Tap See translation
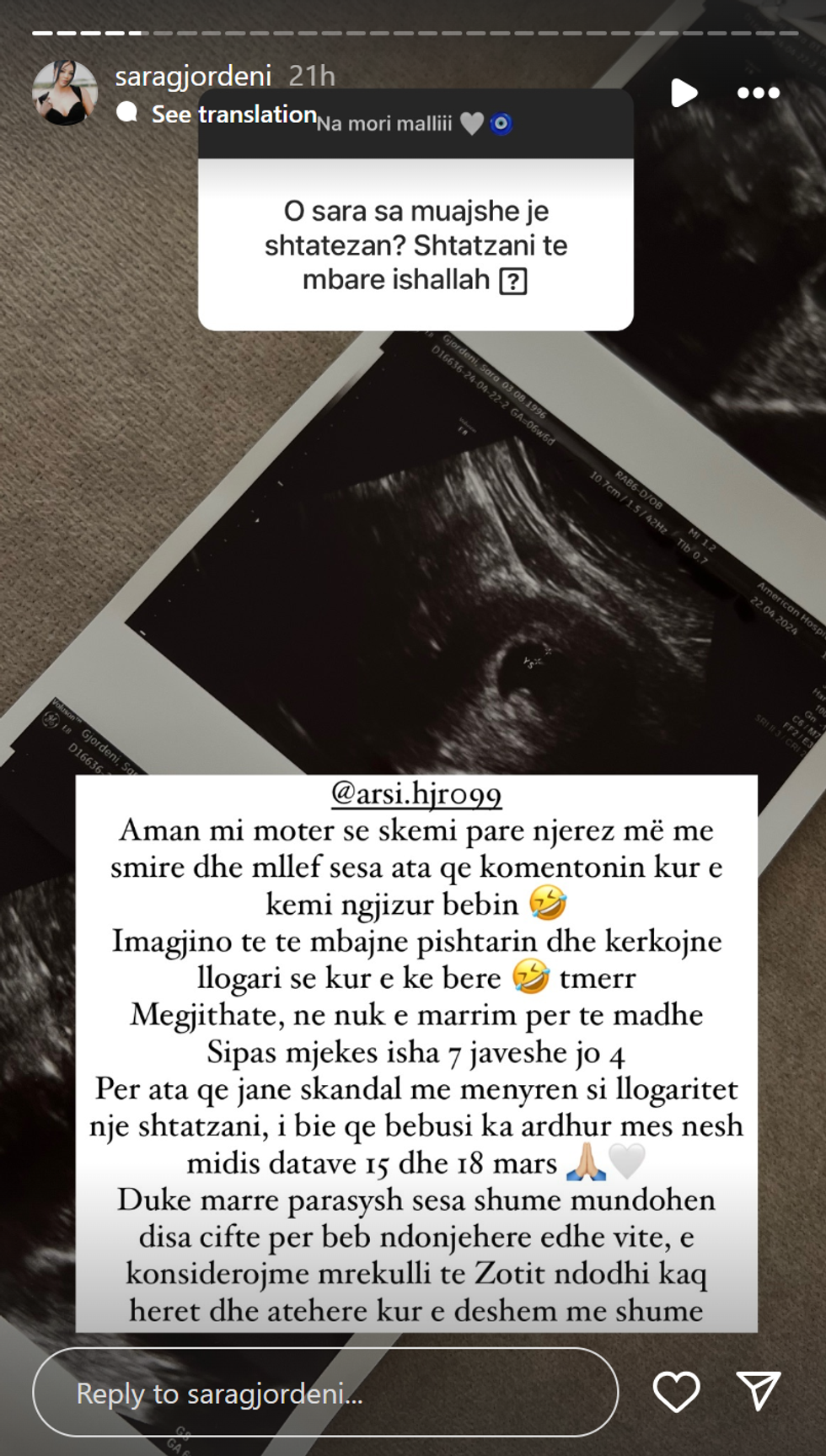Image resolution: width=826 pixels, height=1456 pixels. [233, 114]
